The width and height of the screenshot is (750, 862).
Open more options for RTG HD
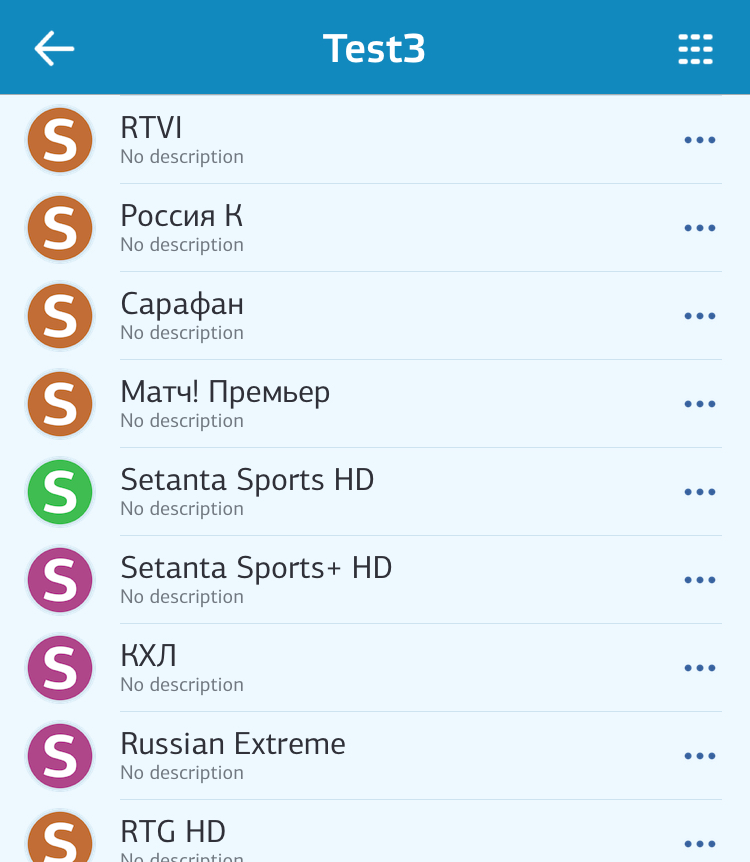click(x=699, y=844)
